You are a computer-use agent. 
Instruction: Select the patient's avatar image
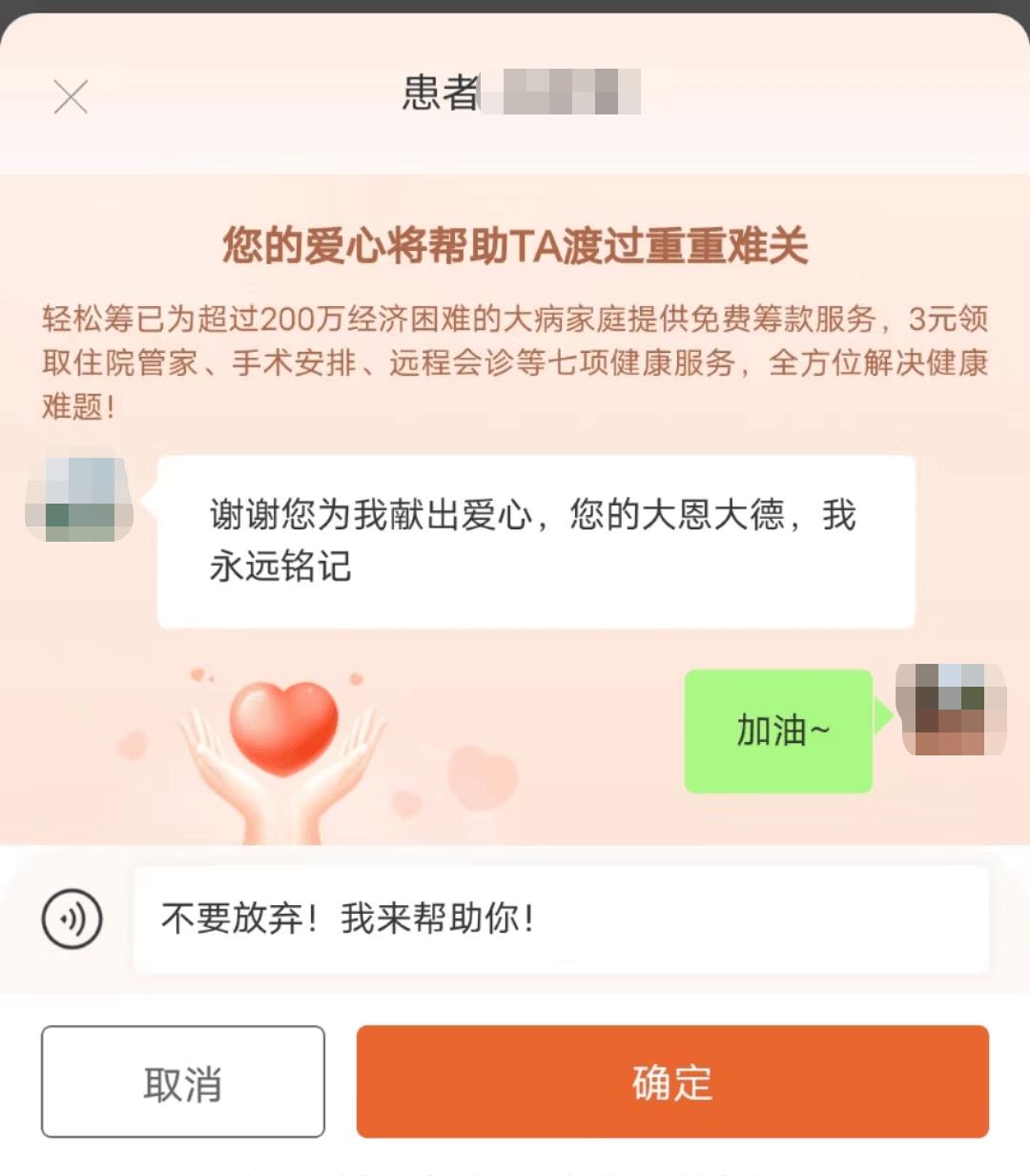[x=81, y=500]
